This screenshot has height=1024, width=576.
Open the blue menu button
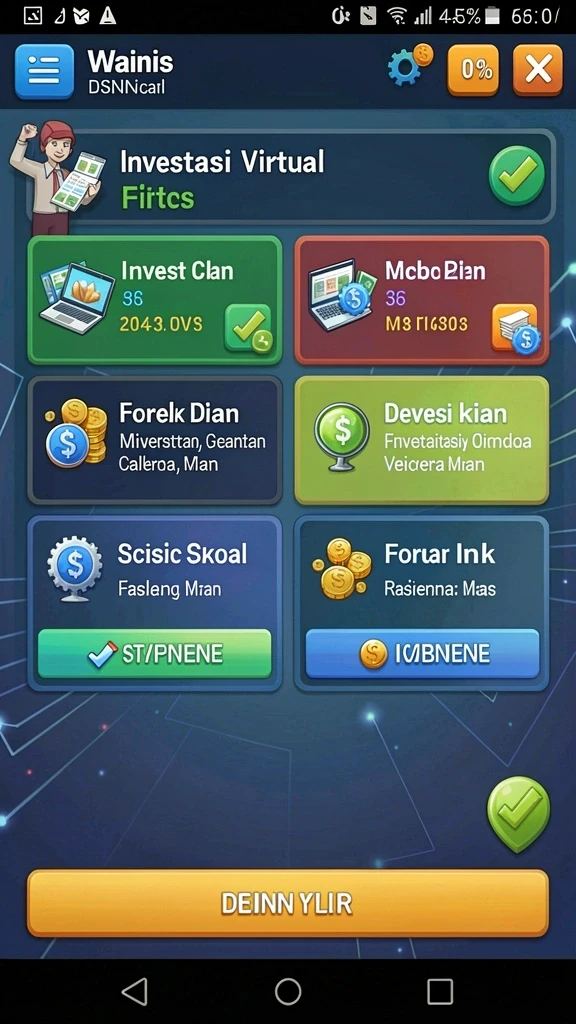point(44,71)
